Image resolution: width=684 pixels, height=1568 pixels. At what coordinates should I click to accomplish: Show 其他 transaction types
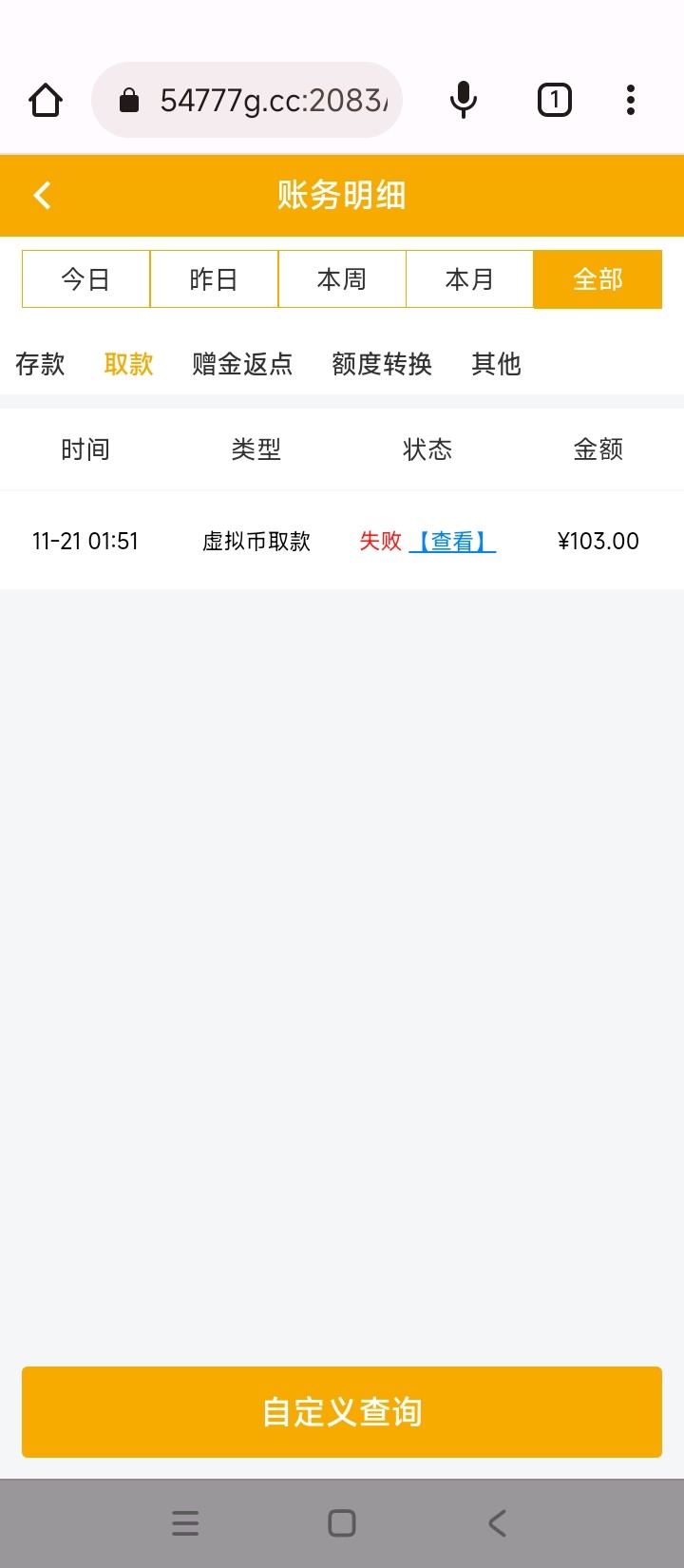(496, 364)
